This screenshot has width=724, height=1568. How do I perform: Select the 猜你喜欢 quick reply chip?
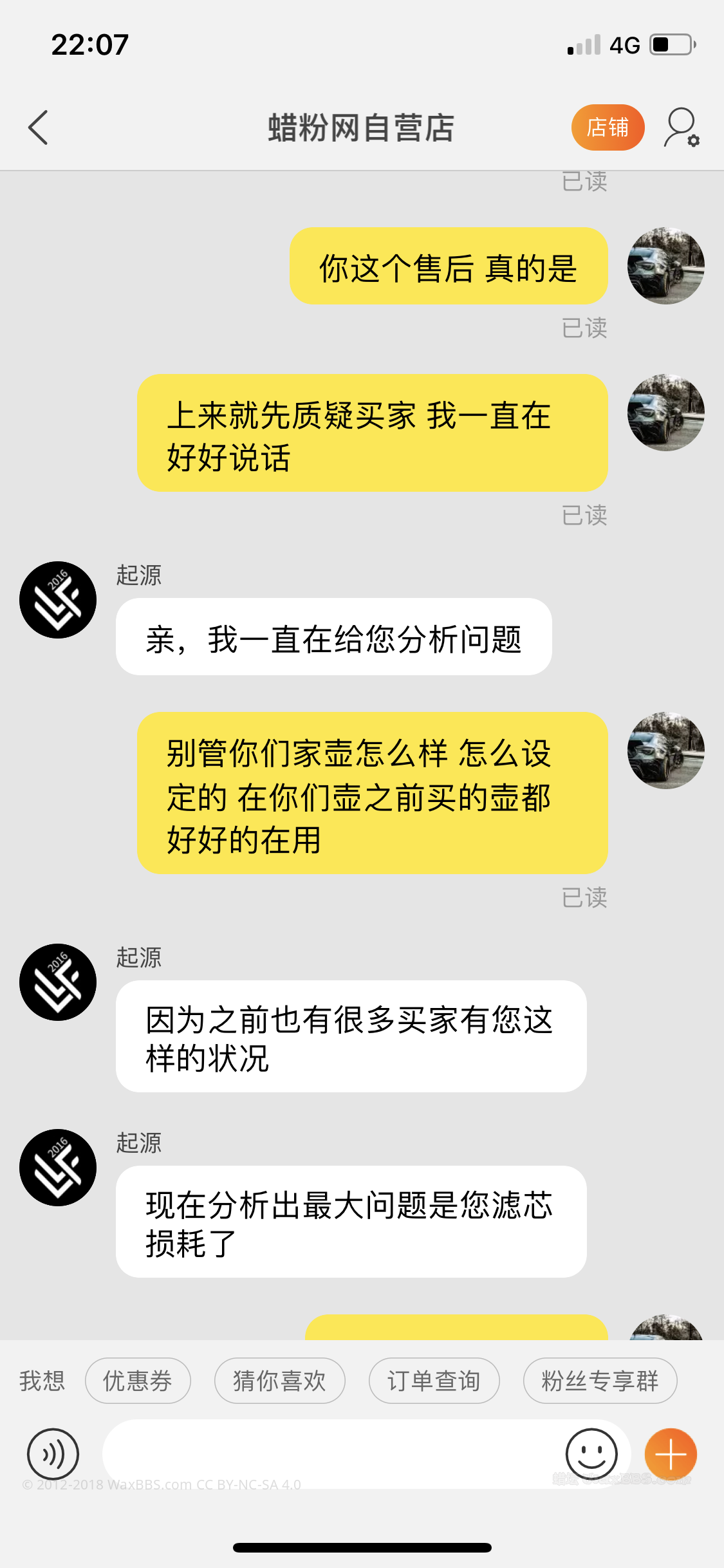pos(279,1380)
